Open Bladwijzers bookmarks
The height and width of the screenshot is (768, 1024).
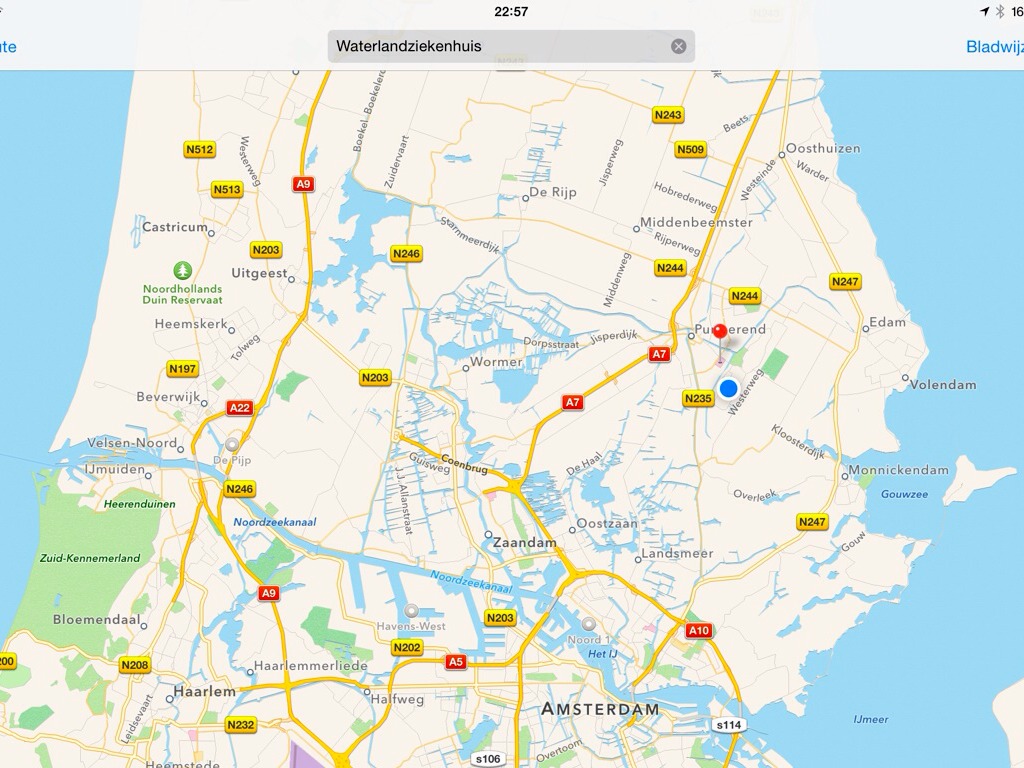[994, 46]
